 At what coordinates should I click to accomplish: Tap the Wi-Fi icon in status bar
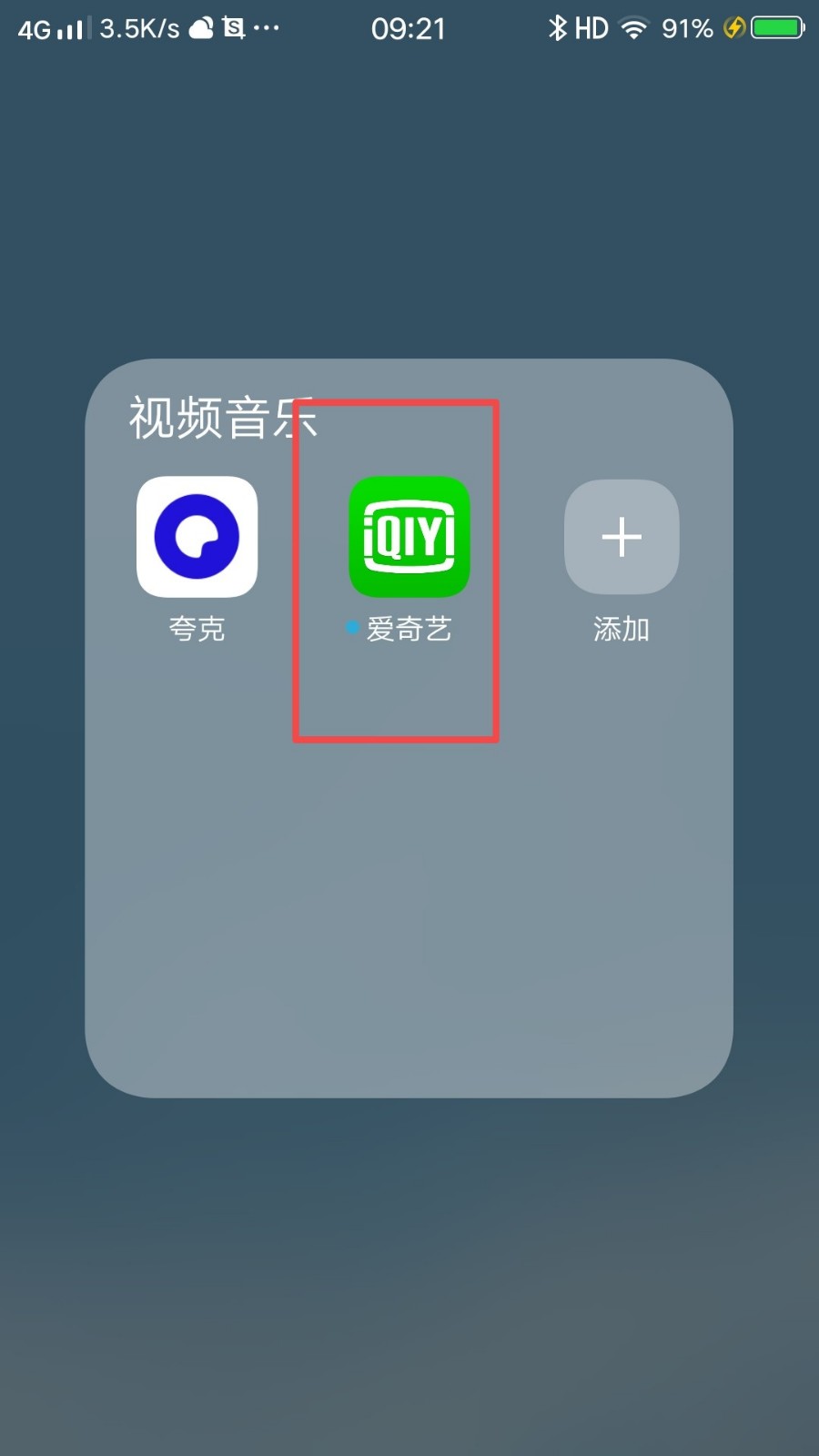tap(634, 27)
